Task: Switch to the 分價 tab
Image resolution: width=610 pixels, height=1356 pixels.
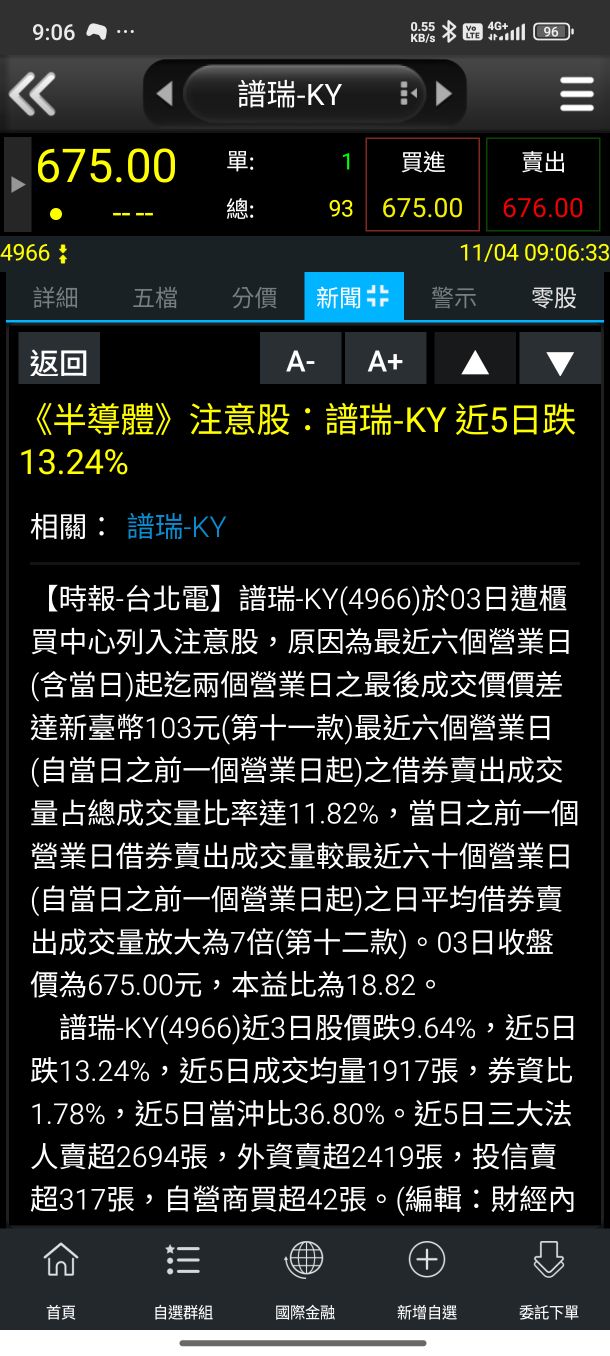Action: pyautogui.click(x=254, y=297)
